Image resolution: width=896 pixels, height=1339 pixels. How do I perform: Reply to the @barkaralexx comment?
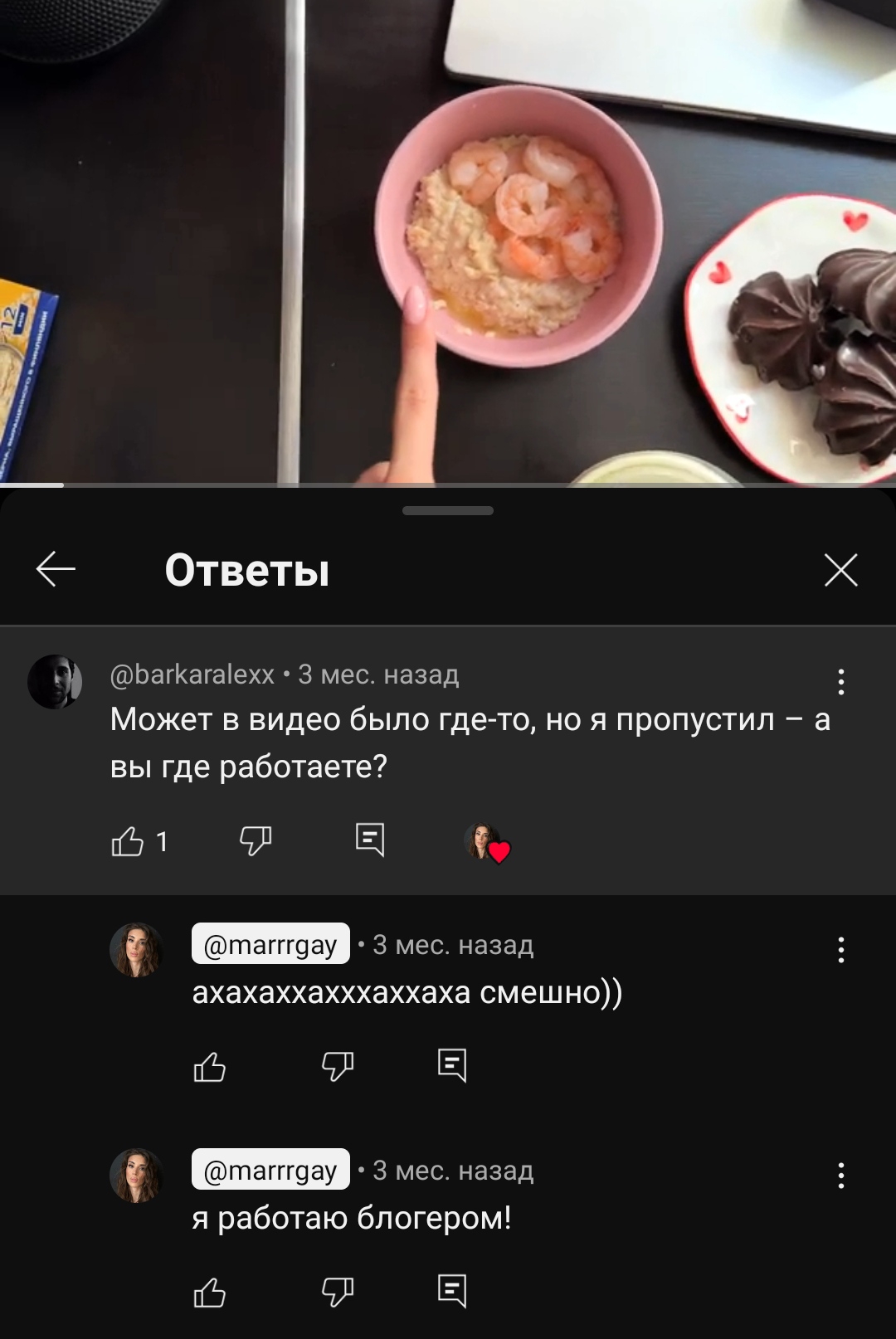point(369,840)
